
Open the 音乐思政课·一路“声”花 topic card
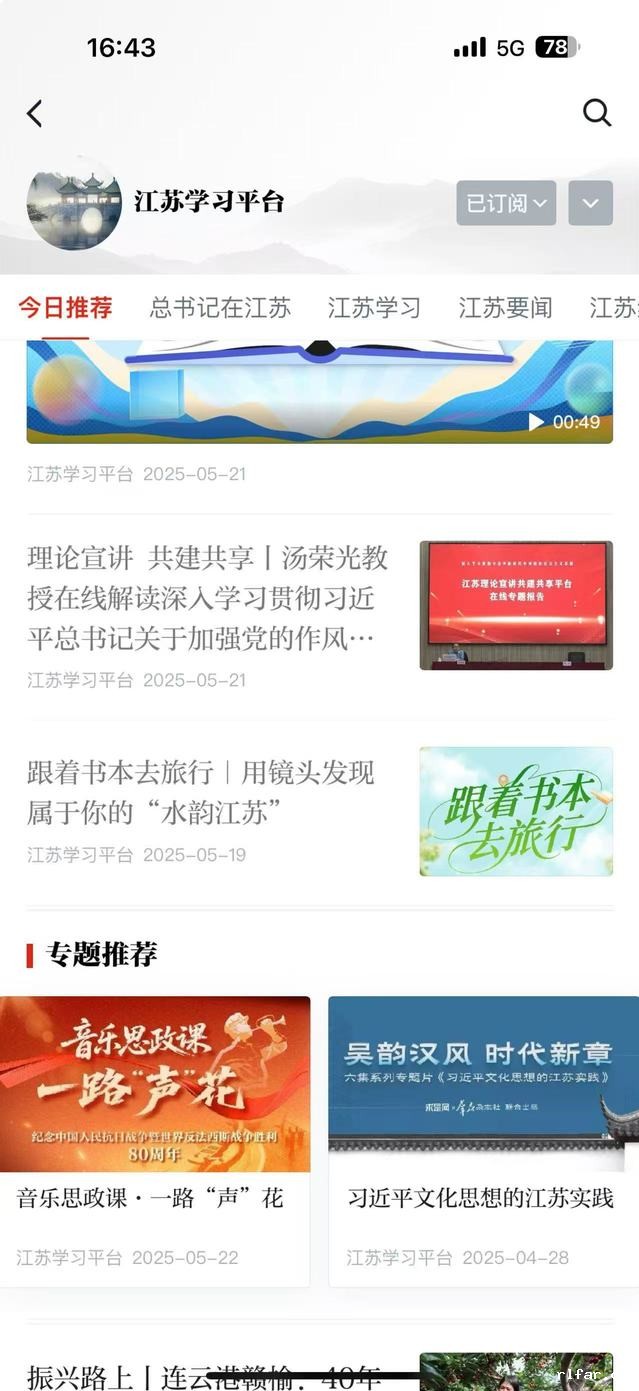[x=155, y=1140]
